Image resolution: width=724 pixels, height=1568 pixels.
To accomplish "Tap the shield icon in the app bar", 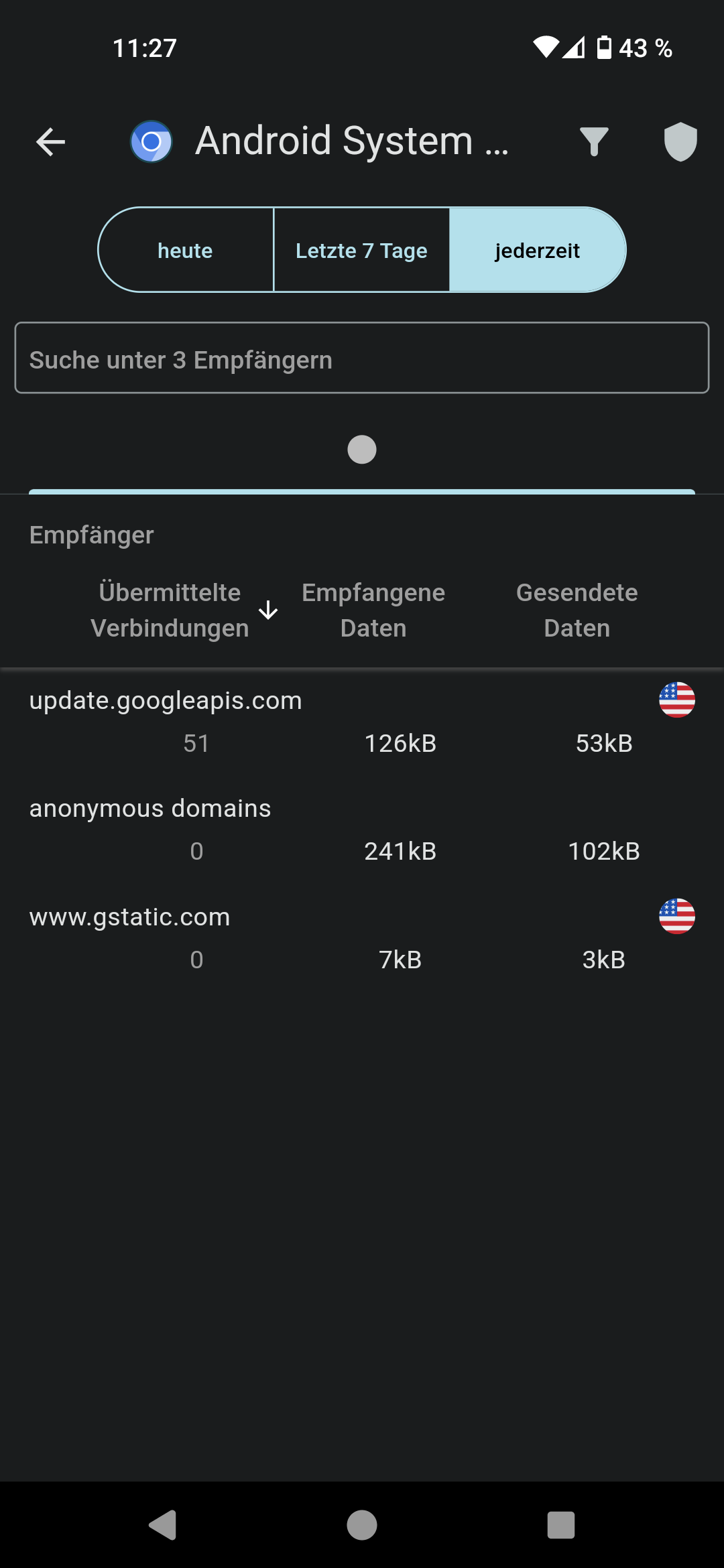I will (680, 142).
